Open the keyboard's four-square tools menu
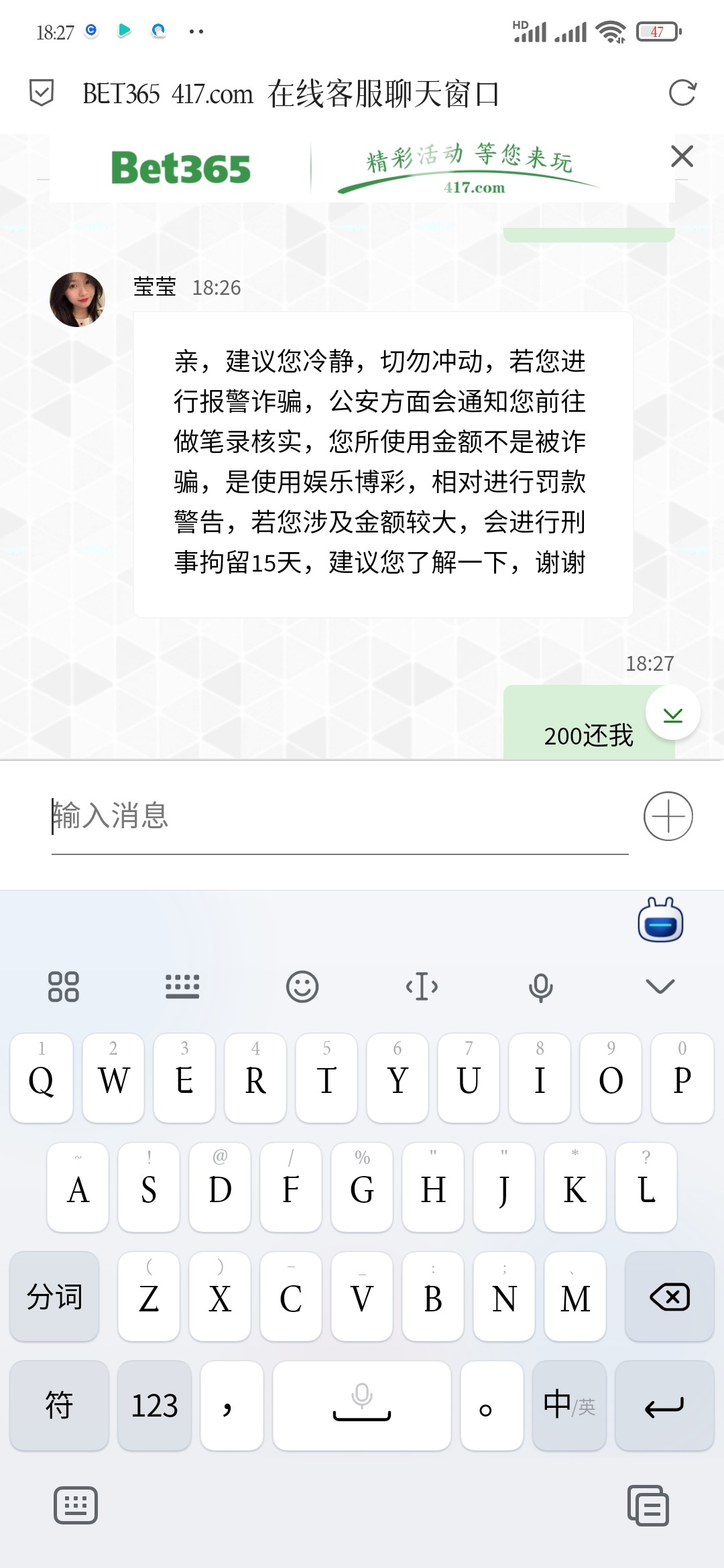724x1568 pixels. pos(64,986)
